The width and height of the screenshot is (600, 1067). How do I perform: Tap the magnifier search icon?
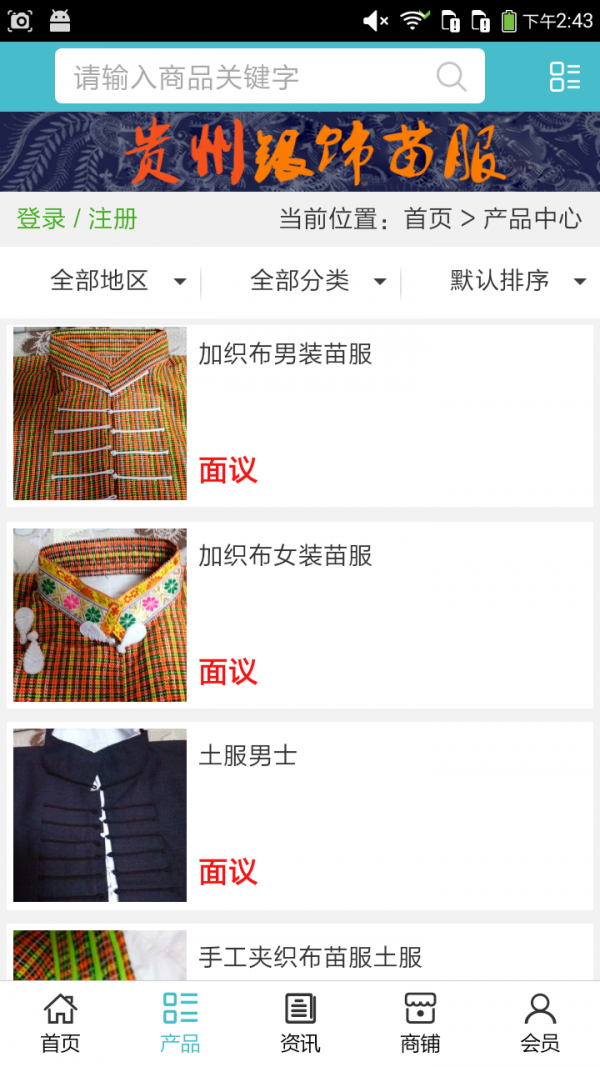[x=451, y=77]
